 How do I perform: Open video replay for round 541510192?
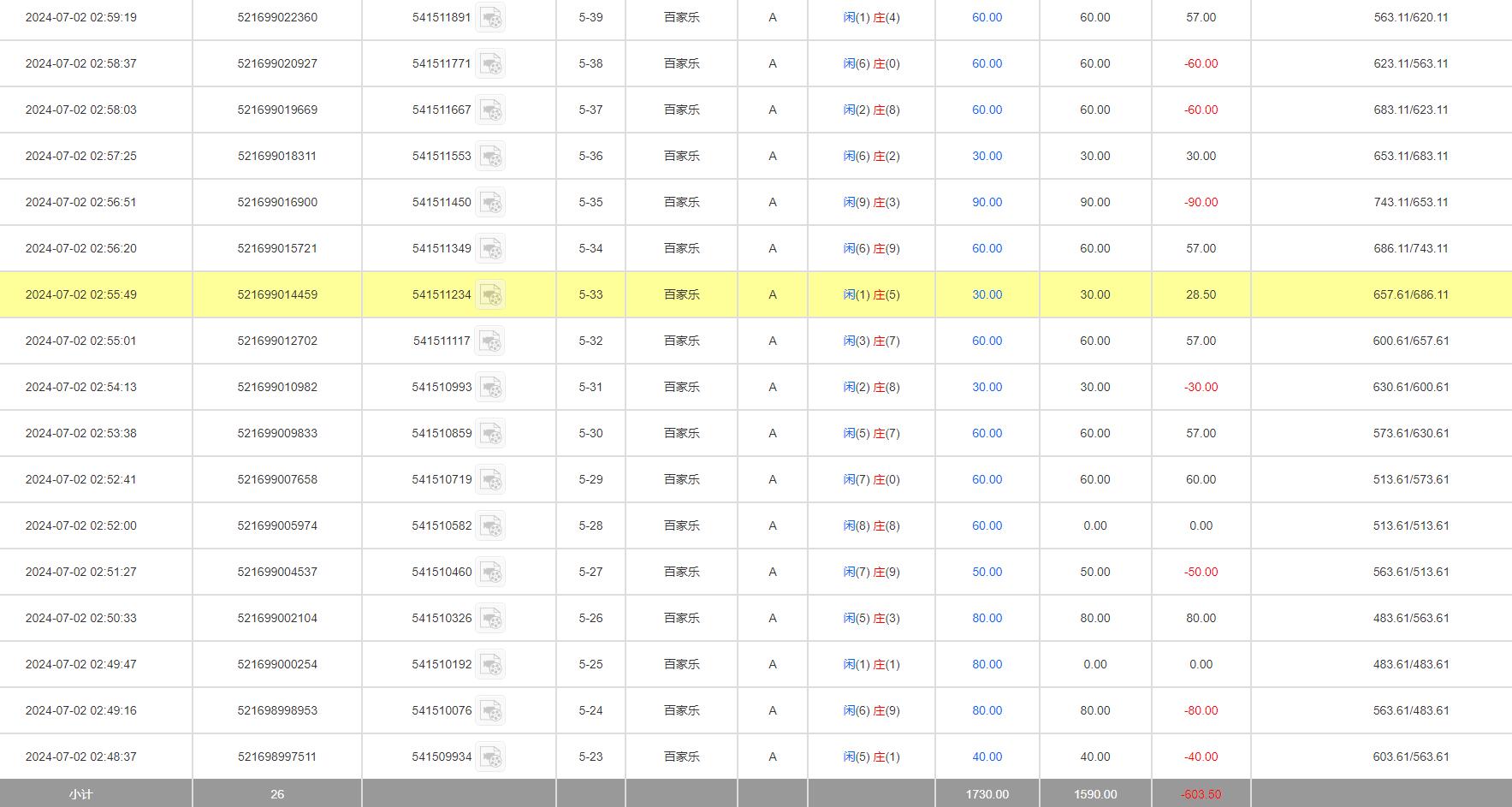click(490, 665)
